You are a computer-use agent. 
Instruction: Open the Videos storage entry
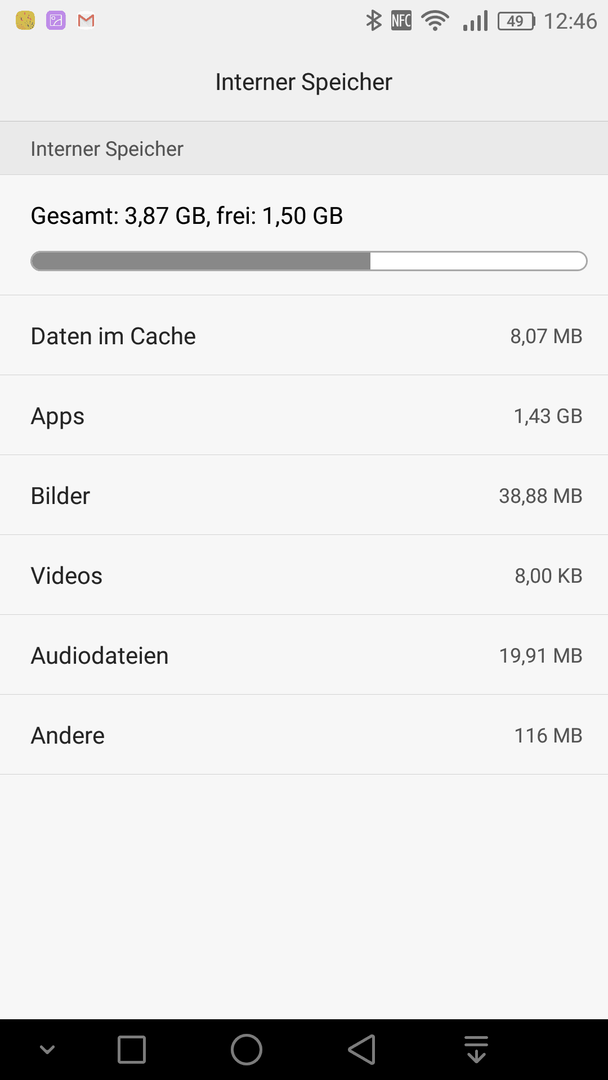pos(304,575)
